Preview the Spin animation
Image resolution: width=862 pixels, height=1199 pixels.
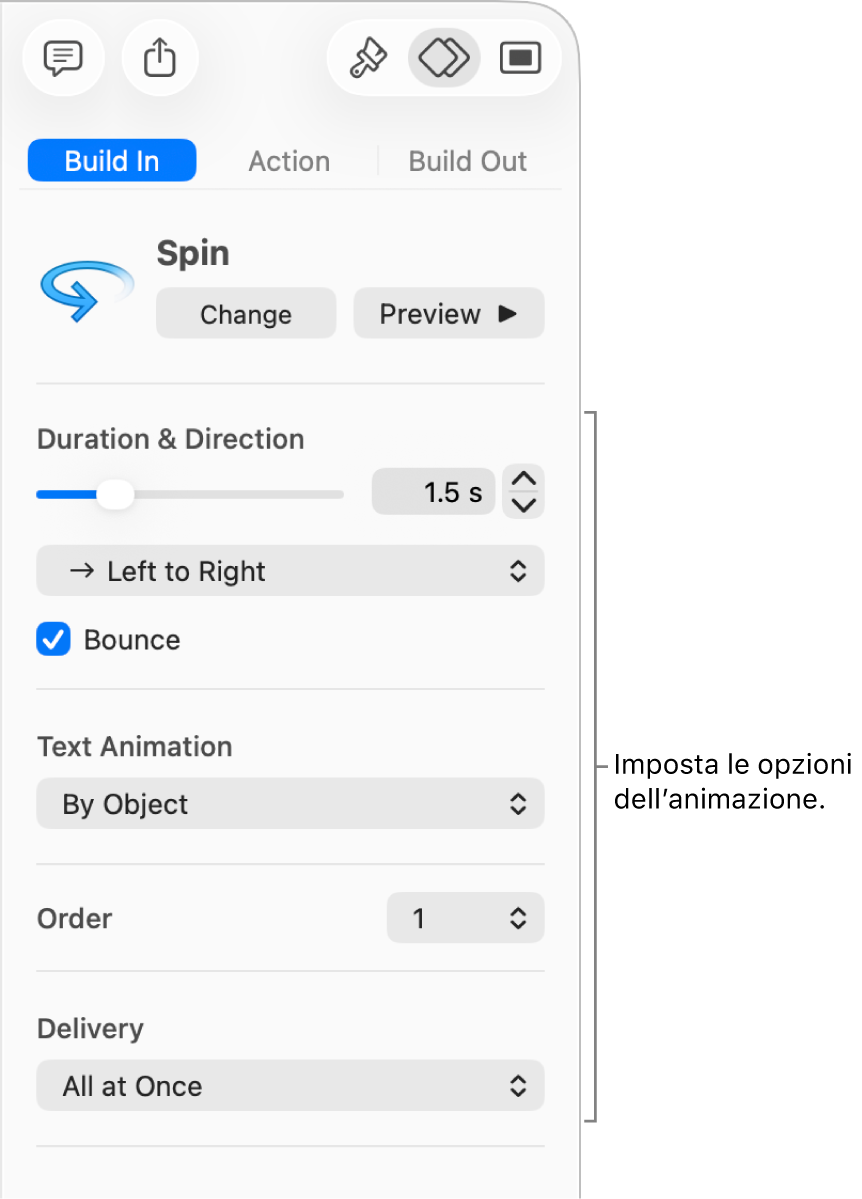tap(448, 314)
